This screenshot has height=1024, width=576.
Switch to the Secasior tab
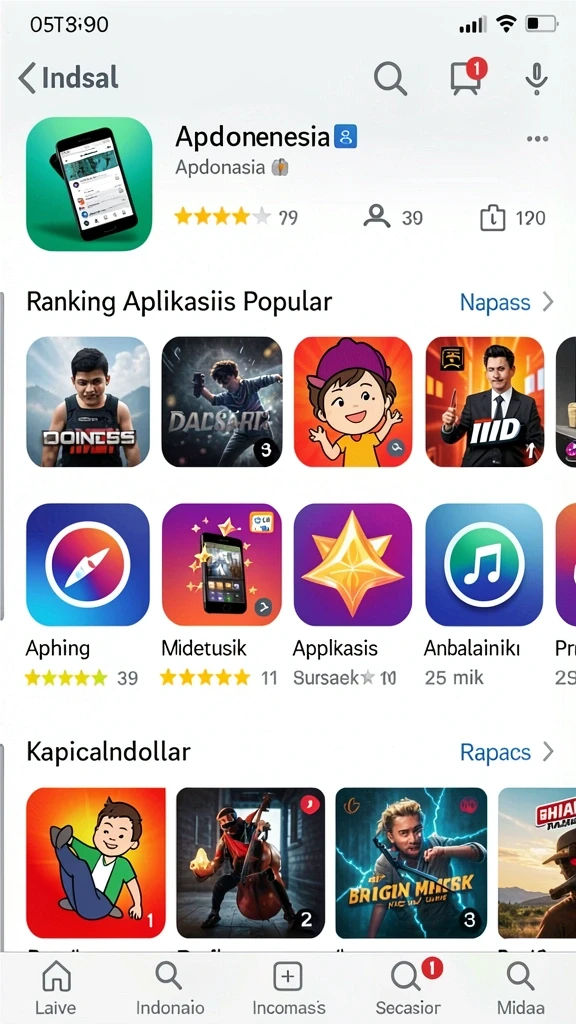[x=409, y=988]
